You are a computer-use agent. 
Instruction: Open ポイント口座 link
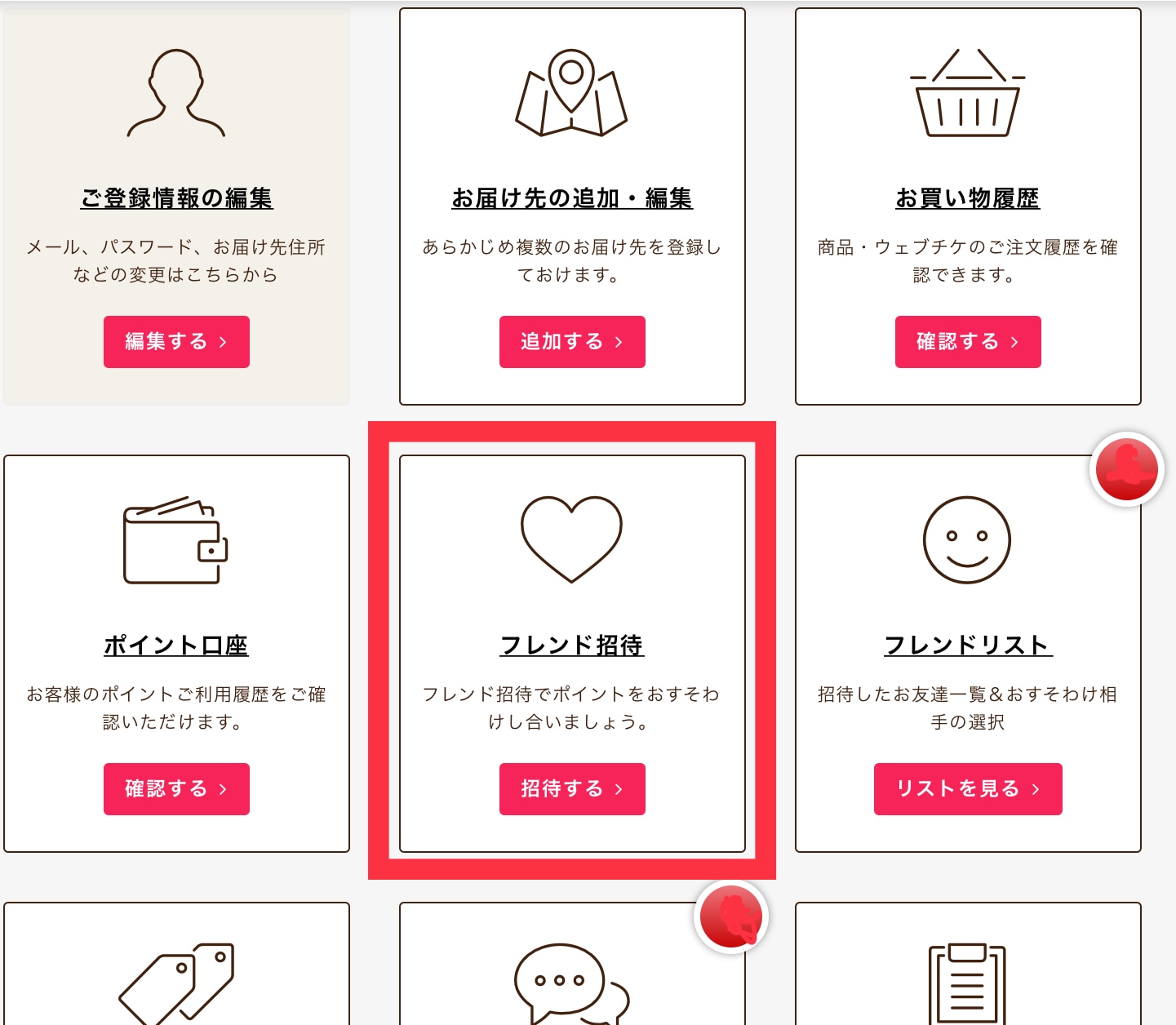pyautogui.click(x=176, y=646)
